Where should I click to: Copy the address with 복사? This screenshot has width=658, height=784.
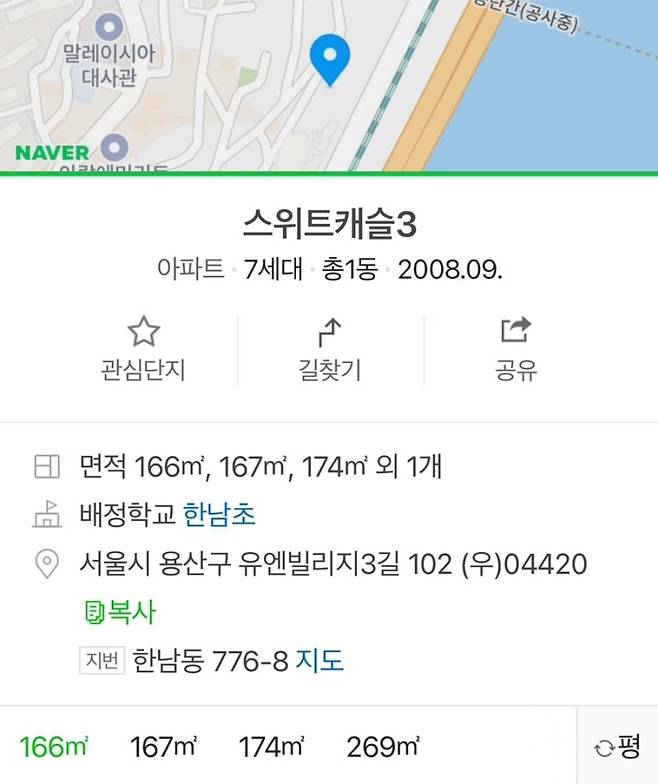121,612
